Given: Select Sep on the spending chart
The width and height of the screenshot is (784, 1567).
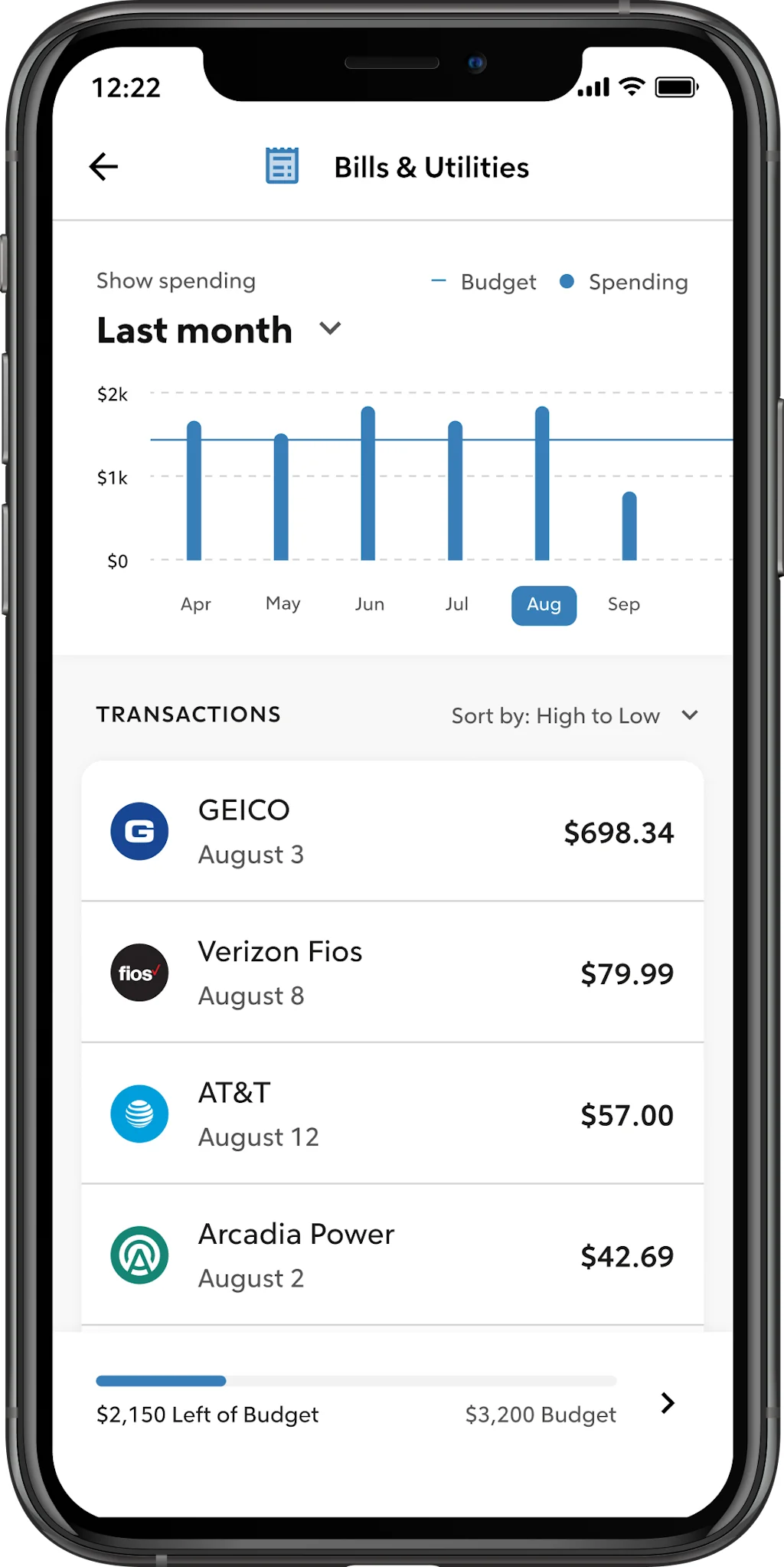Looking at the screenshot, I should coord(629,527).
